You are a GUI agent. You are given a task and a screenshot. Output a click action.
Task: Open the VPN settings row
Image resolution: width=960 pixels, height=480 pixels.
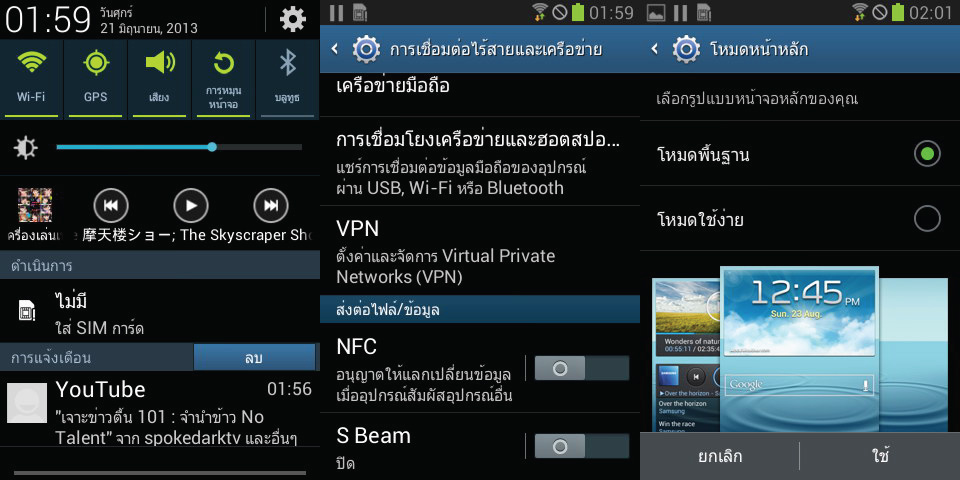tap(480, 250)
